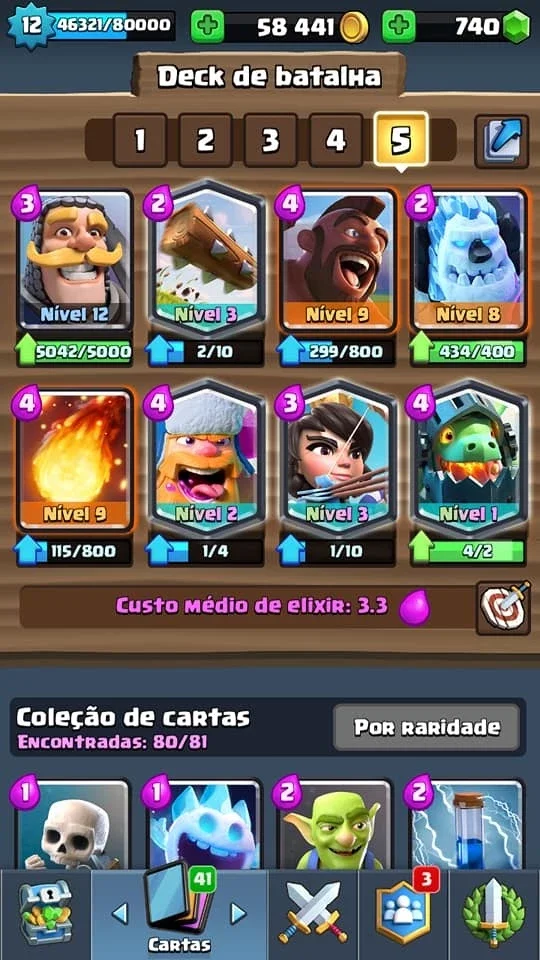
Task: Tap the Ice Golem card at Nível 8
Action: [469, 260]
